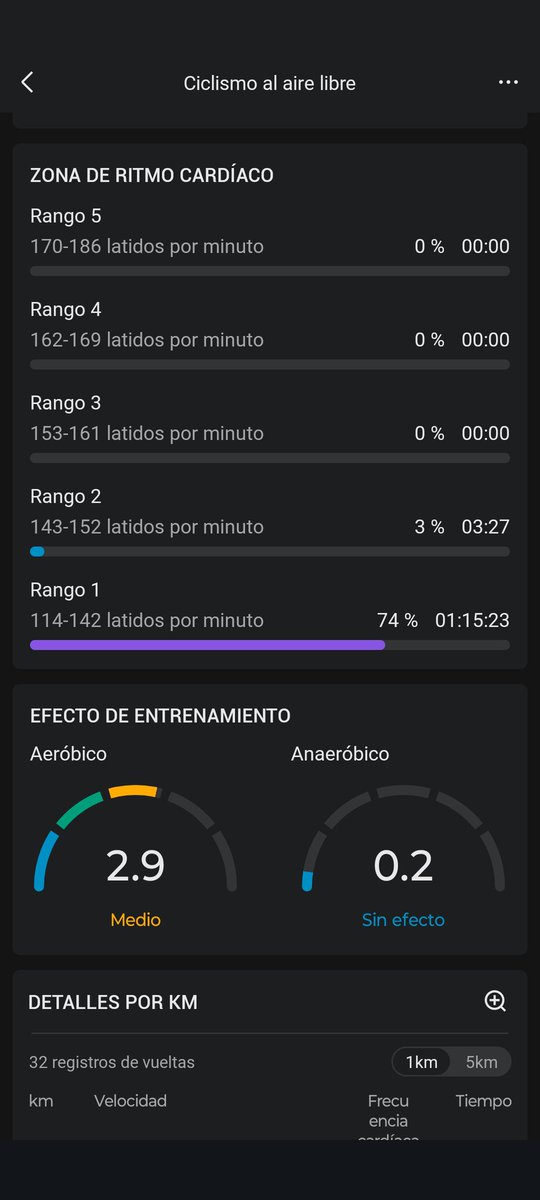Open the three-dot overflow menu
The height and width of the screenshot is (1200, 540).
[508, 83]
